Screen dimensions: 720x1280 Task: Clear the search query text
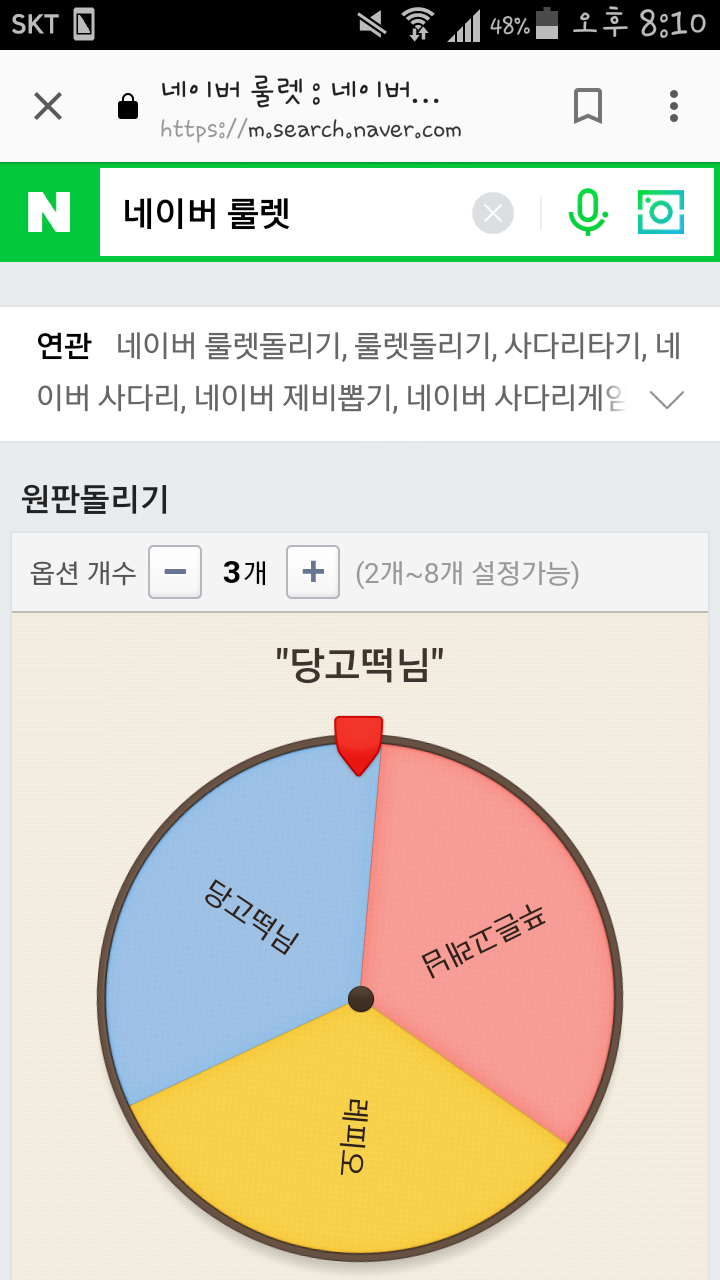[492, 213]
